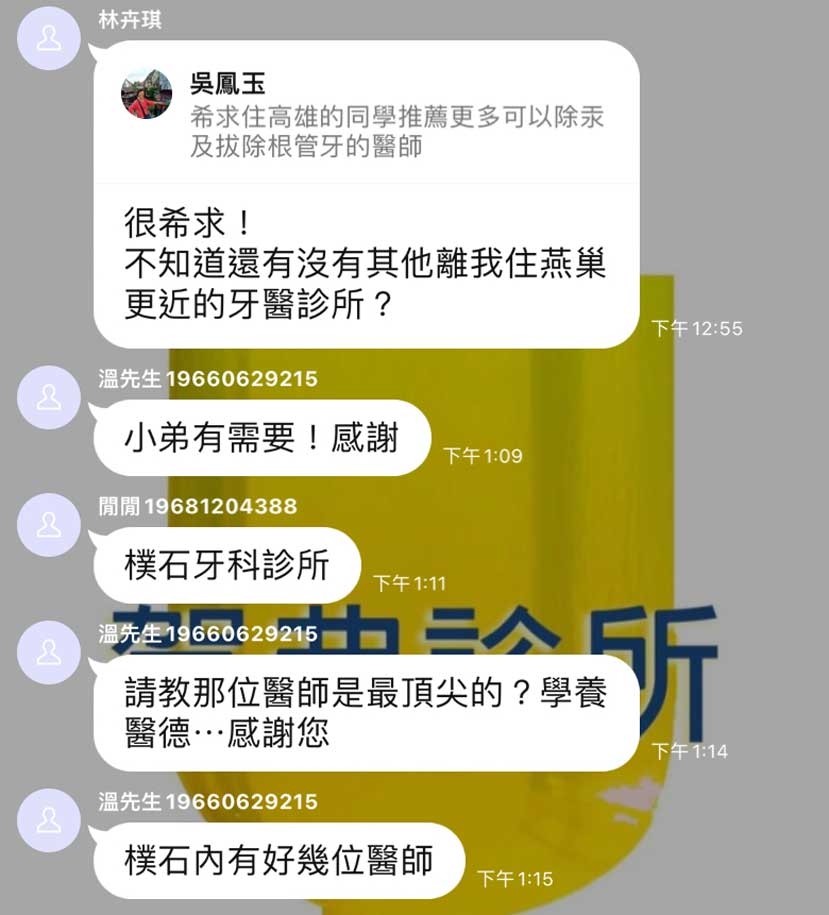
Task: Tap 溫先生's avatar beside "樸石內有好幾位醫師"
Action: click(49, 820)
